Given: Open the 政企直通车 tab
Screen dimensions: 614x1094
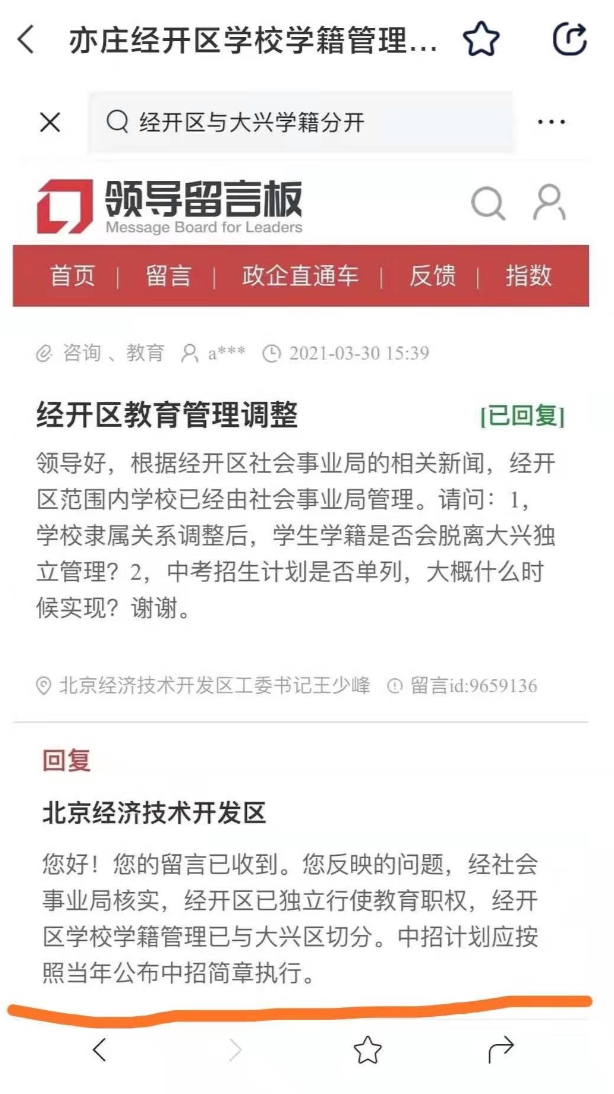Looking at the screenshot, I should click(300, 276).
